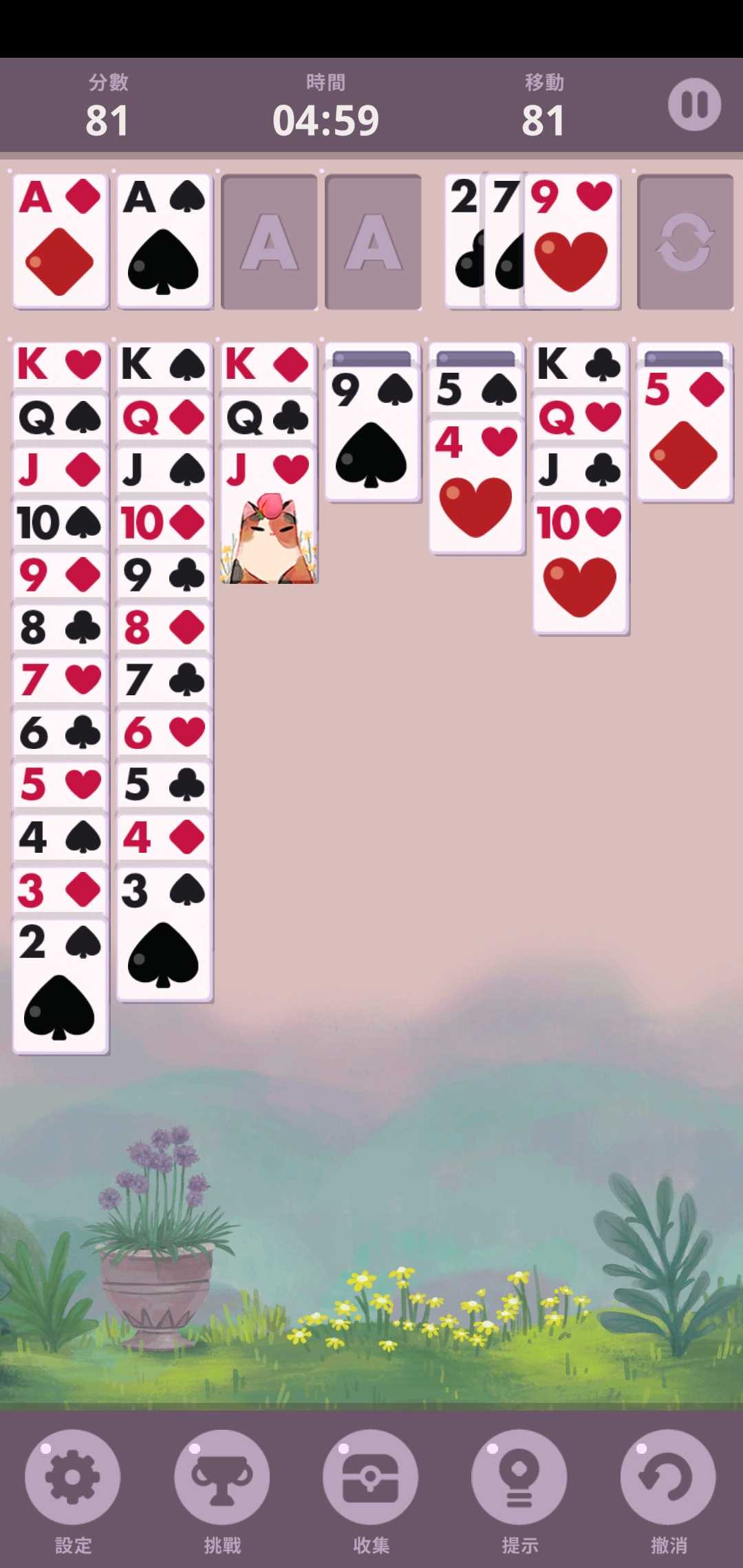Tap the ace of diamonds foundation
This screenshot has width=743, height=1568.
pos(61,242)
